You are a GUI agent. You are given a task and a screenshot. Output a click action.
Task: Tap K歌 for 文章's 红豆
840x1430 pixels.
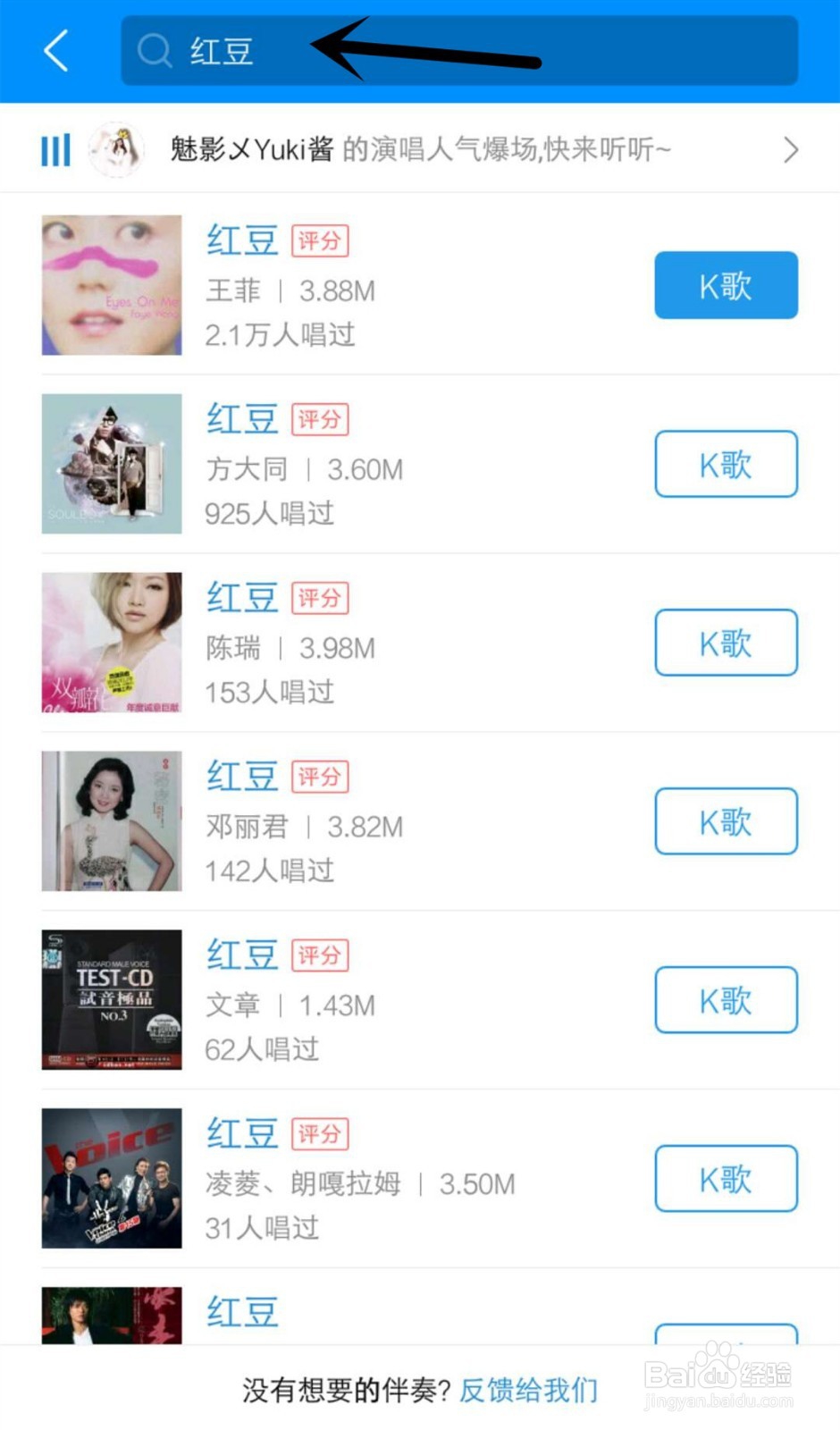click(726, 1000)
